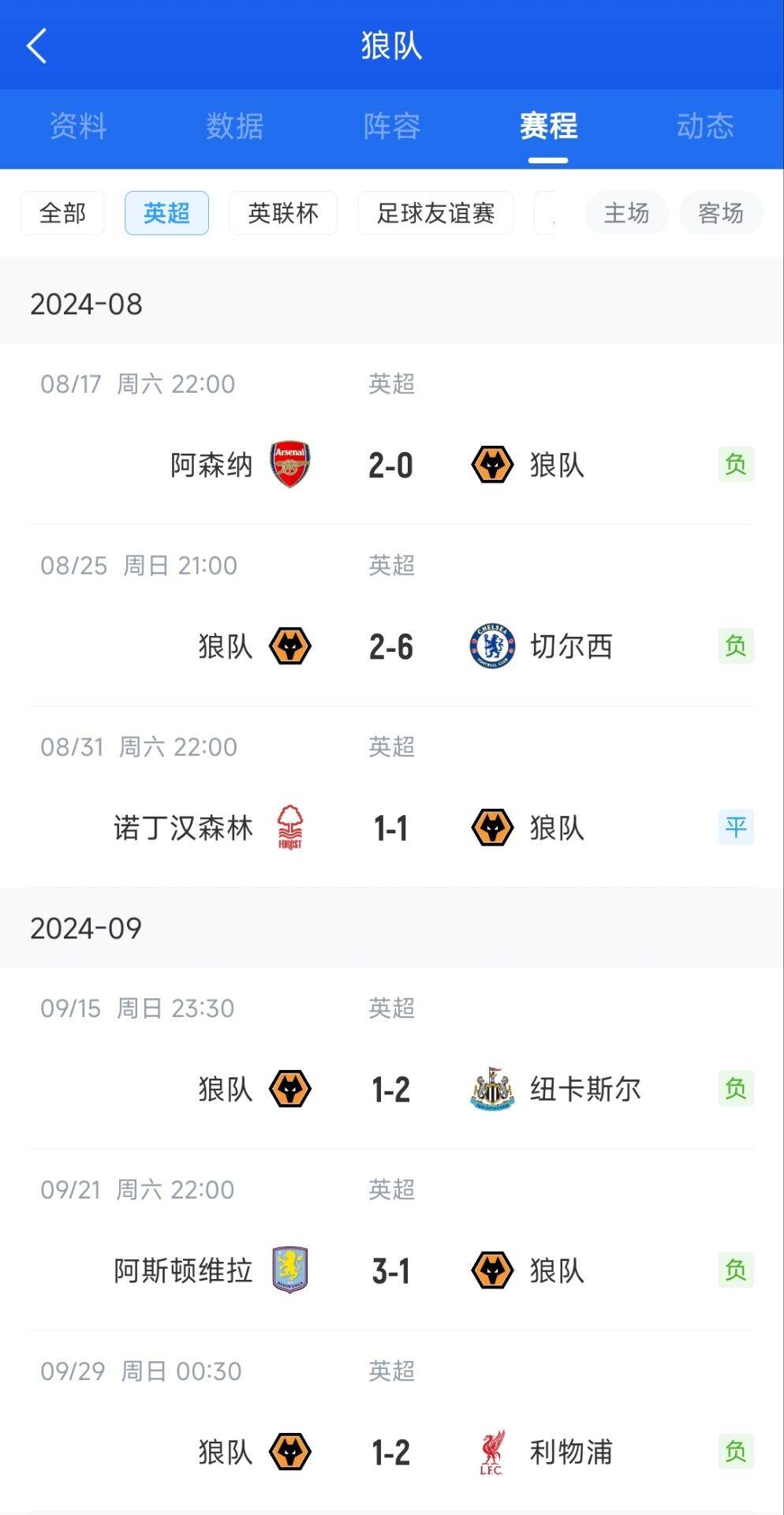Switch to the 资料 tab
Image resolution: width=784 pixels, height=1515 pixels.
pos(78,126)
